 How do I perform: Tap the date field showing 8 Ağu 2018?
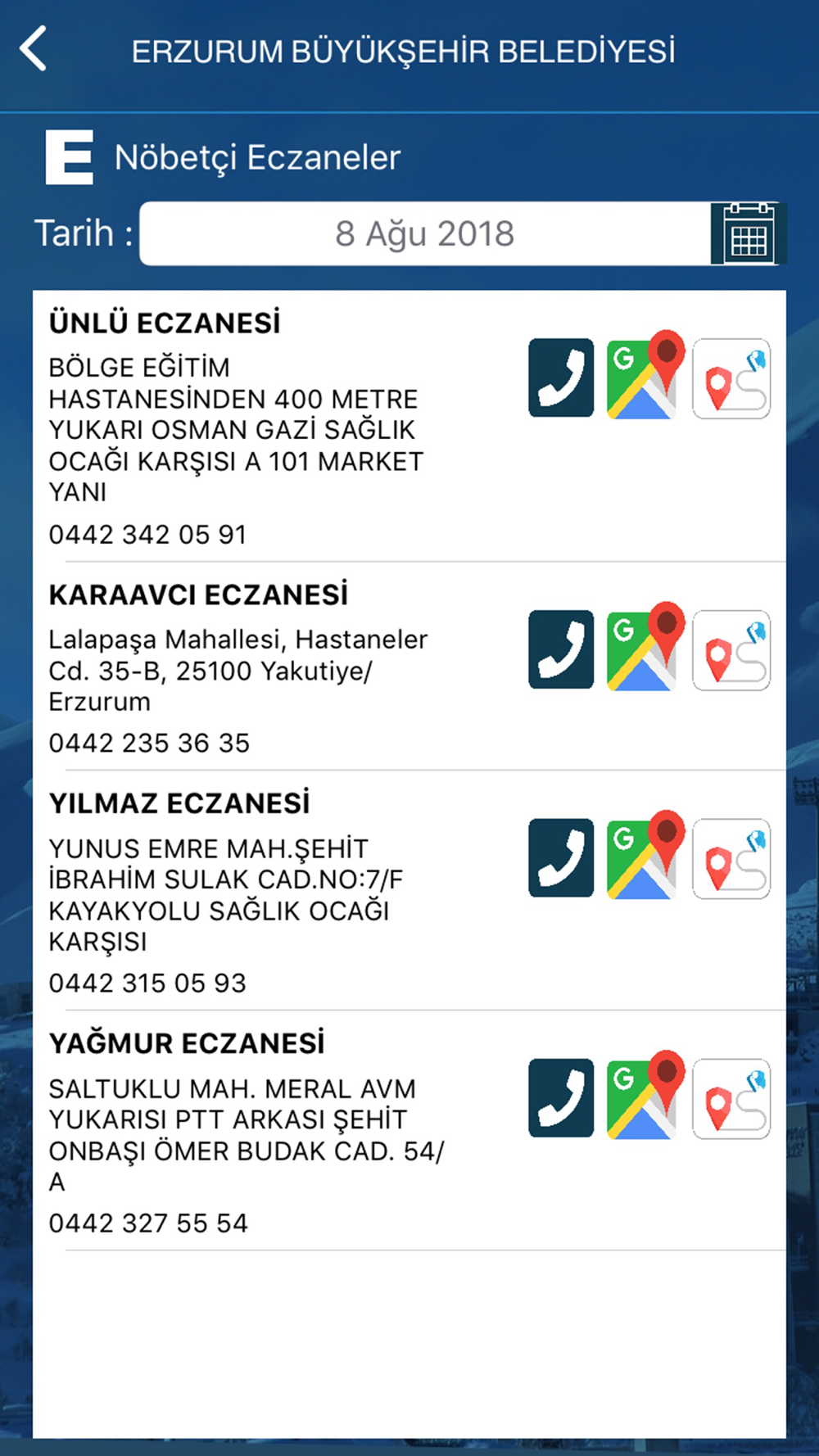click(x=424, y=233)
